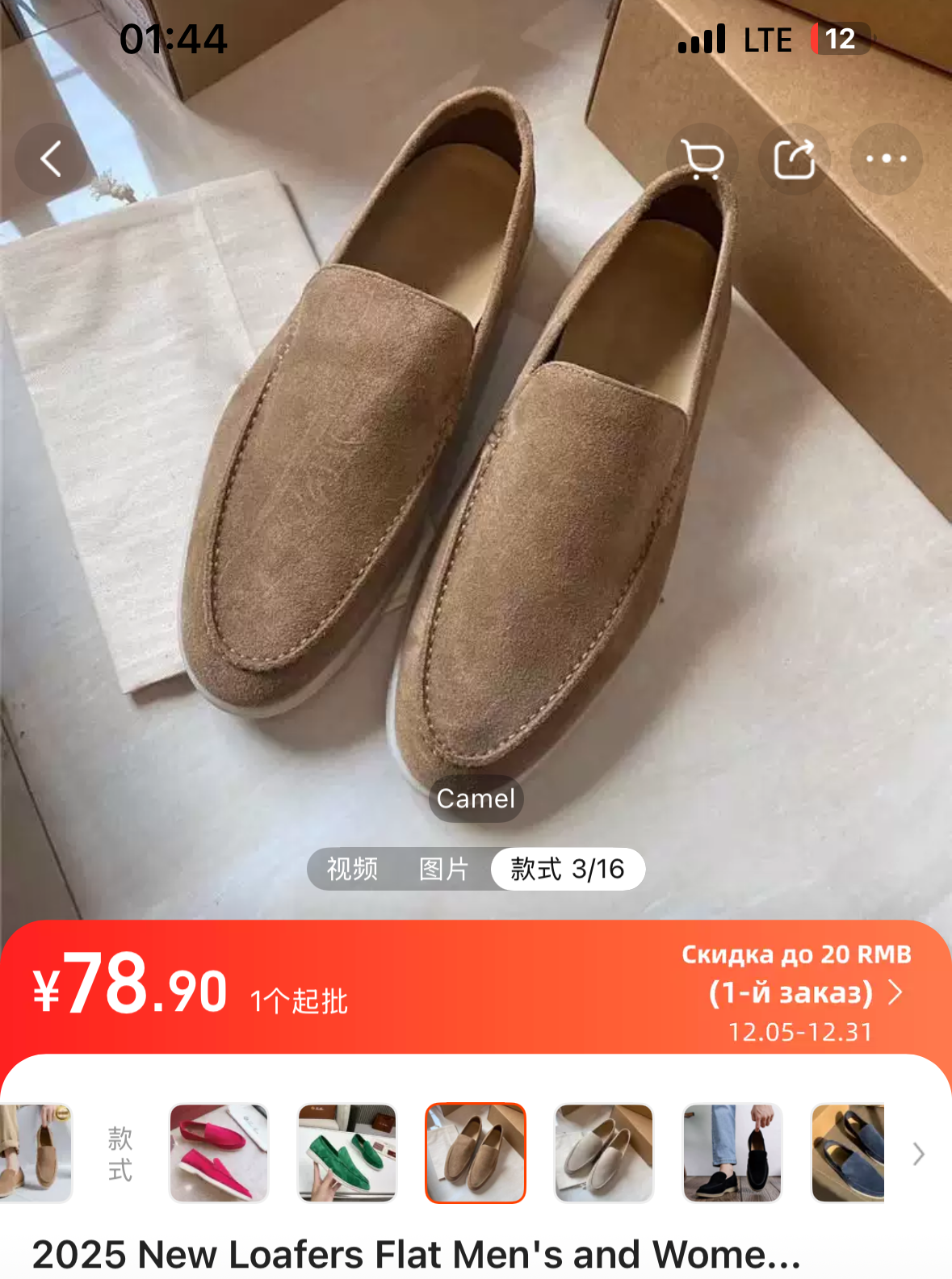This screenshot has height=1279, width=952.
Task: Choose the green loafers style thumbnail
Action: [x=347, y=1153]
